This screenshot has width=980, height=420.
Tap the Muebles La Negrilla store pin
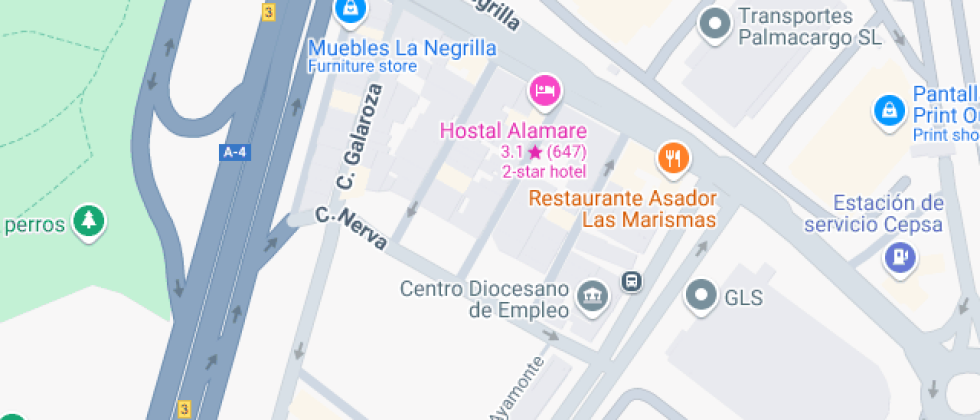click(x=351, y=11)
